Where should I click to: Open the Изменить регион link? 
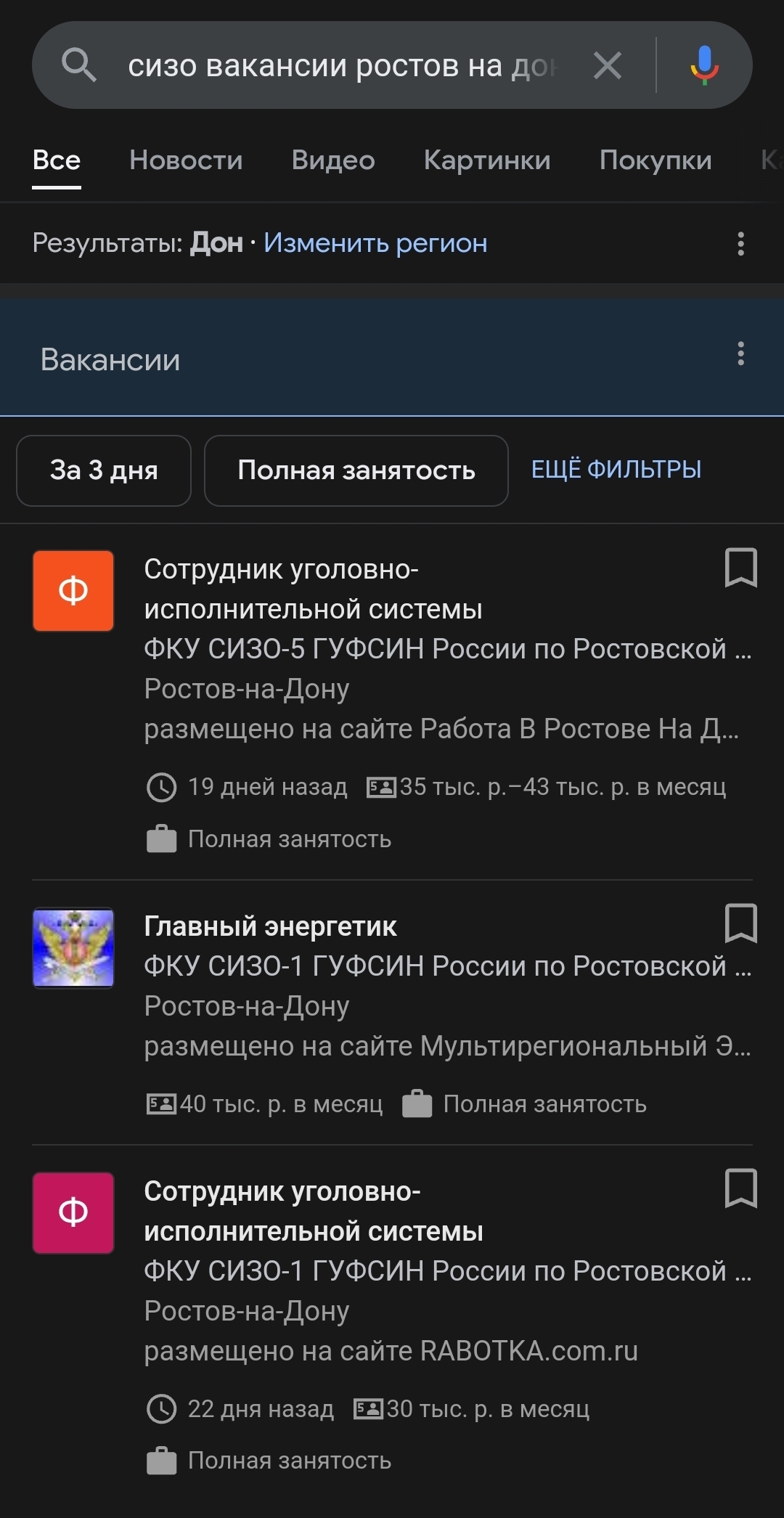[x=375, y=243]
